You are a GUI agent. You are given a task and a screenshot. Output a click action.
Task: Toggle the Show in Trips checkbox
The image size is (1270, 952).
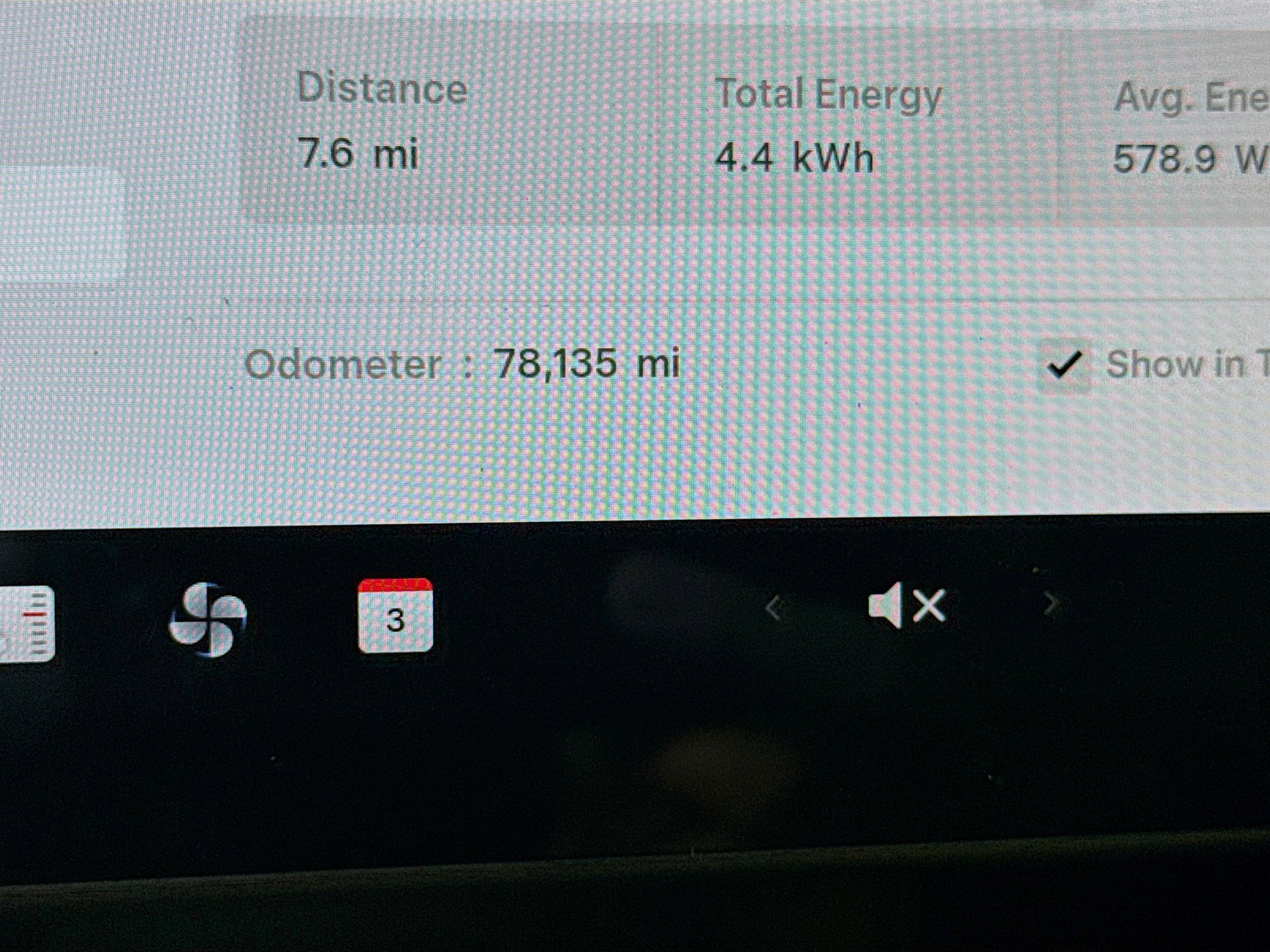pos(1063,365)
